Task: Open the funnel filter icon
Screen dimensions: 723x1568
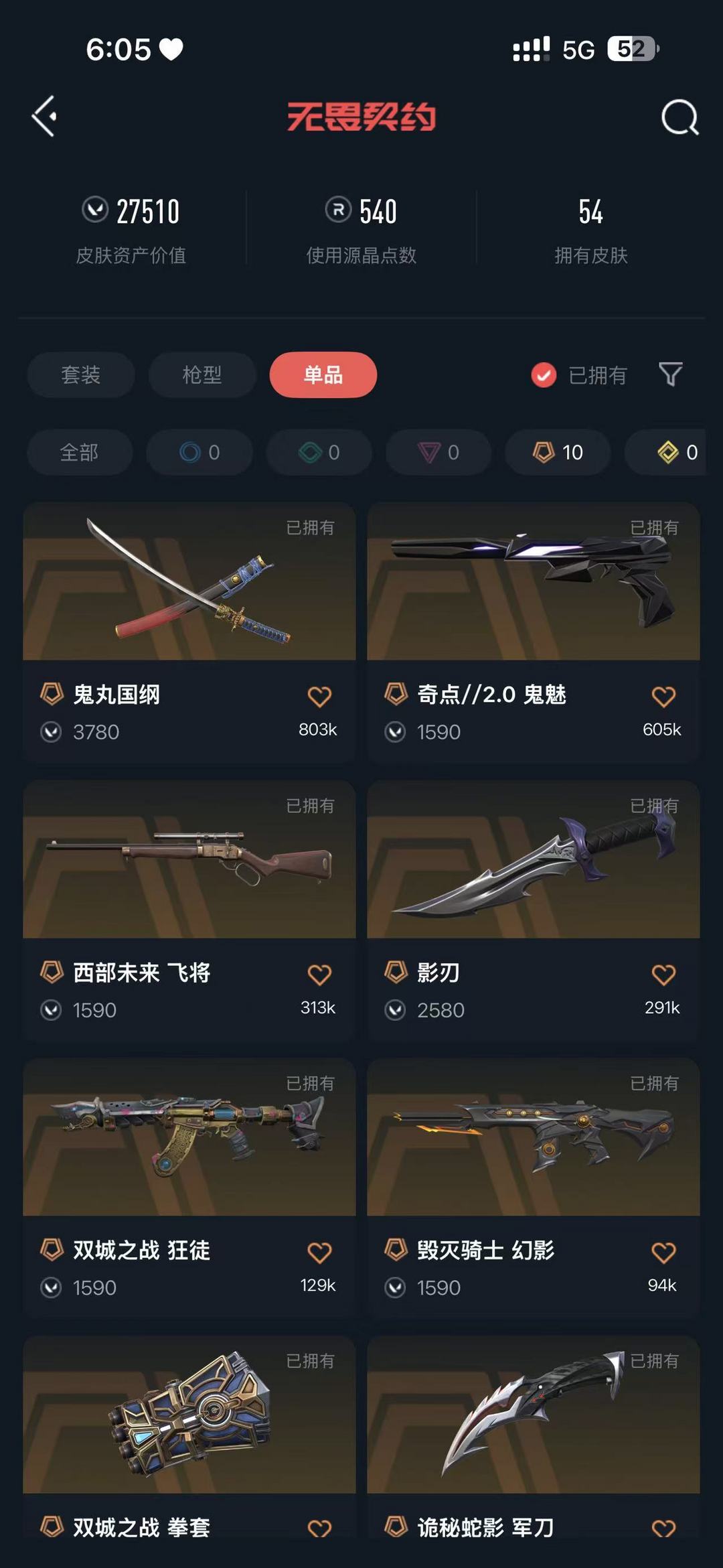Action: [x=670, y=374]
